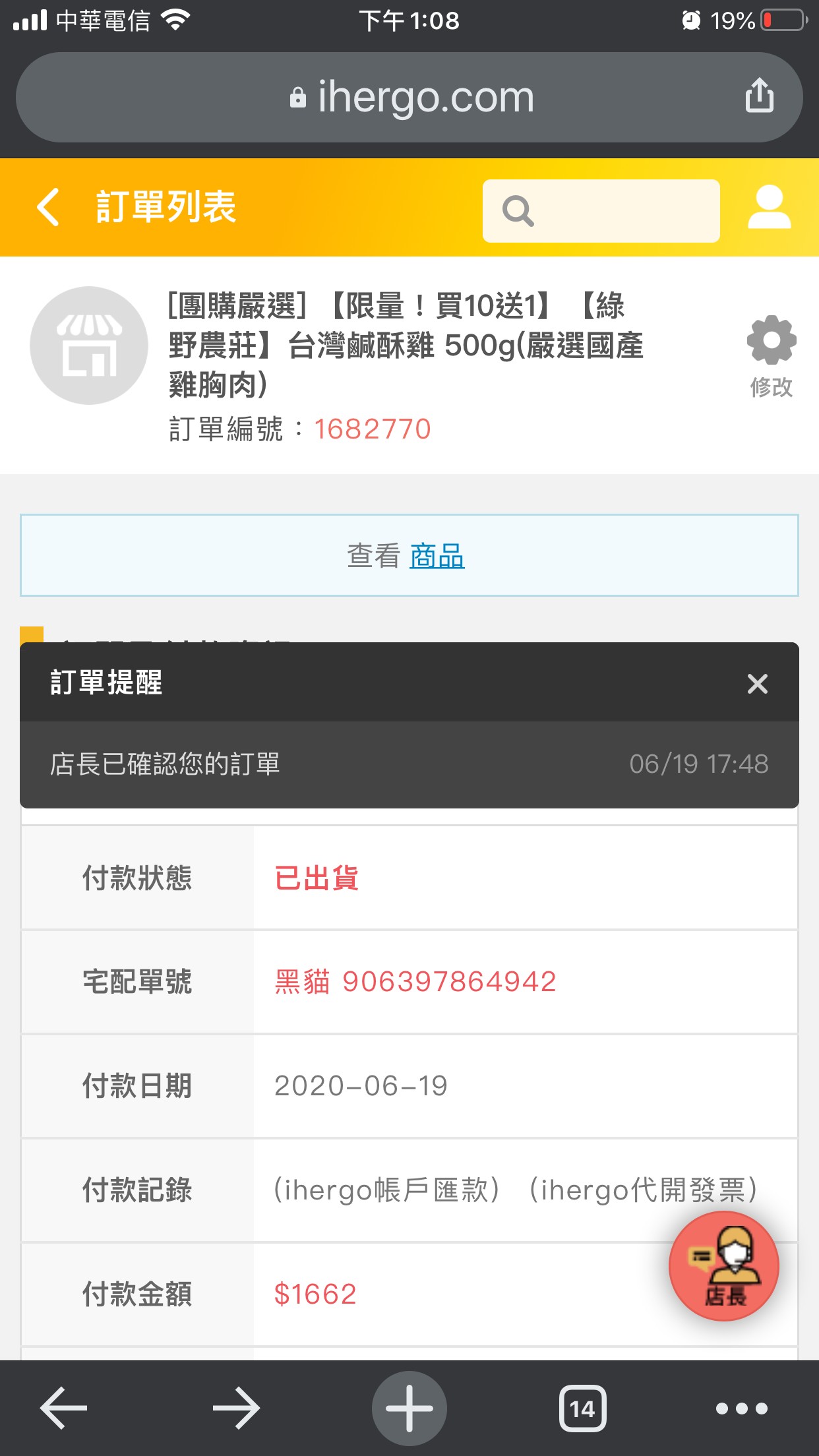Open the 商品 link
Screen dimensions: 819x1456
[437, 556]
